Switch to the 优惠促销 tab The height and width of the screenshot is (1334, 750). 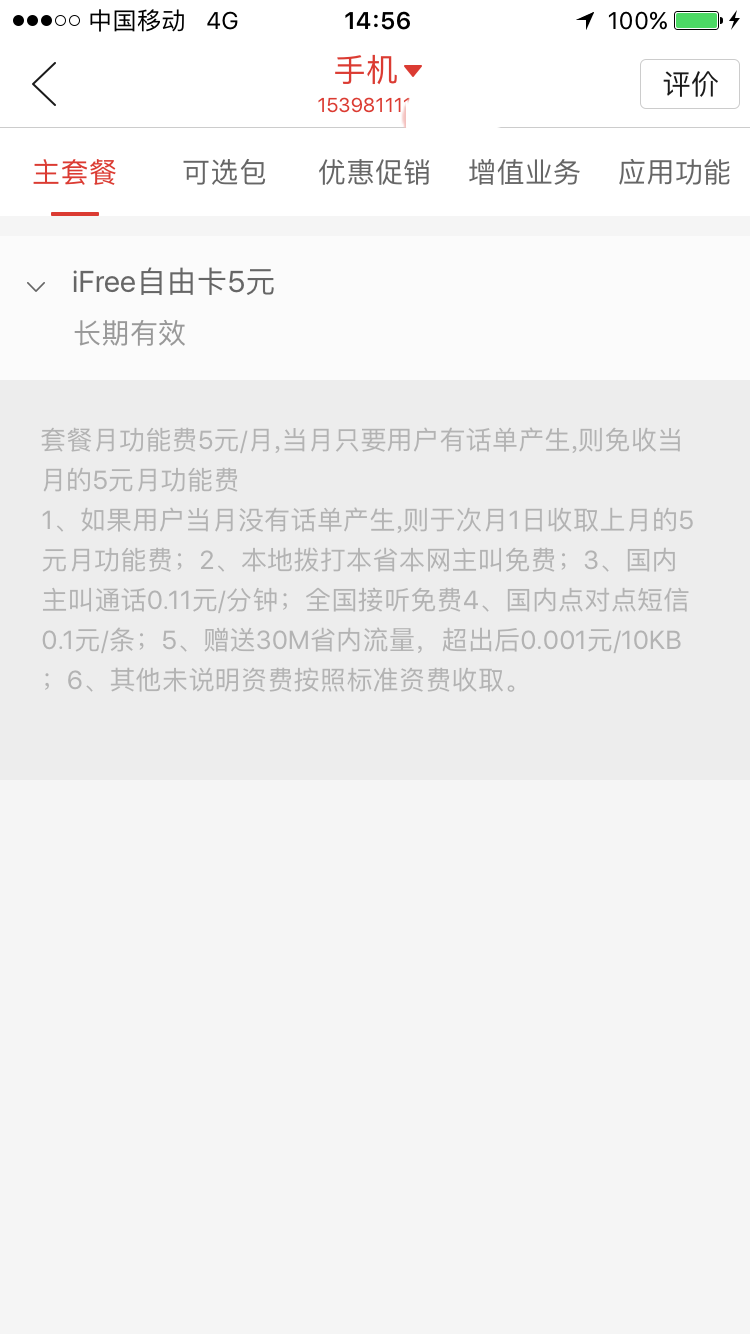point(375,172)
